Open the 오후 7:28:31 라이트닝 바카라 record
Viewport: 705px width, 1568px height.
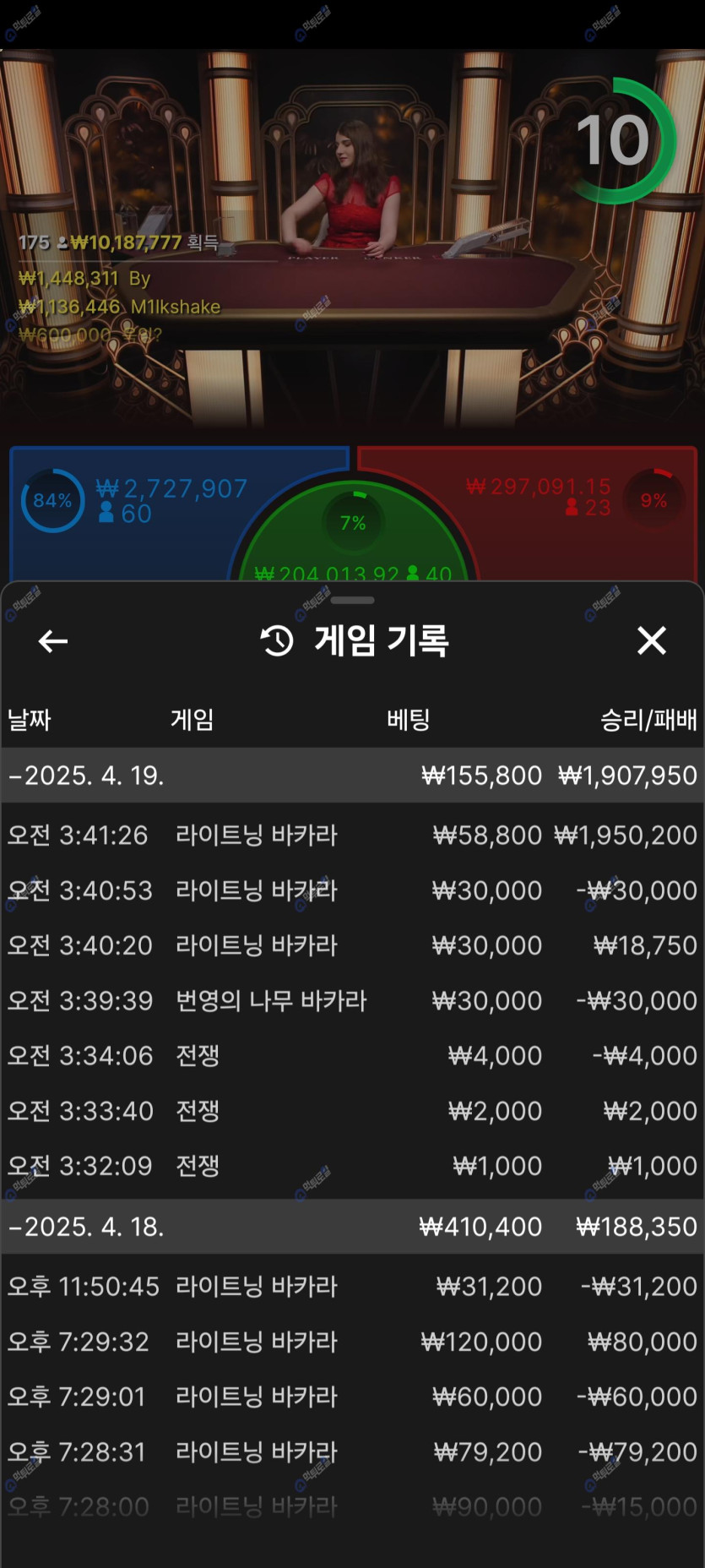tap(352, 1452)
